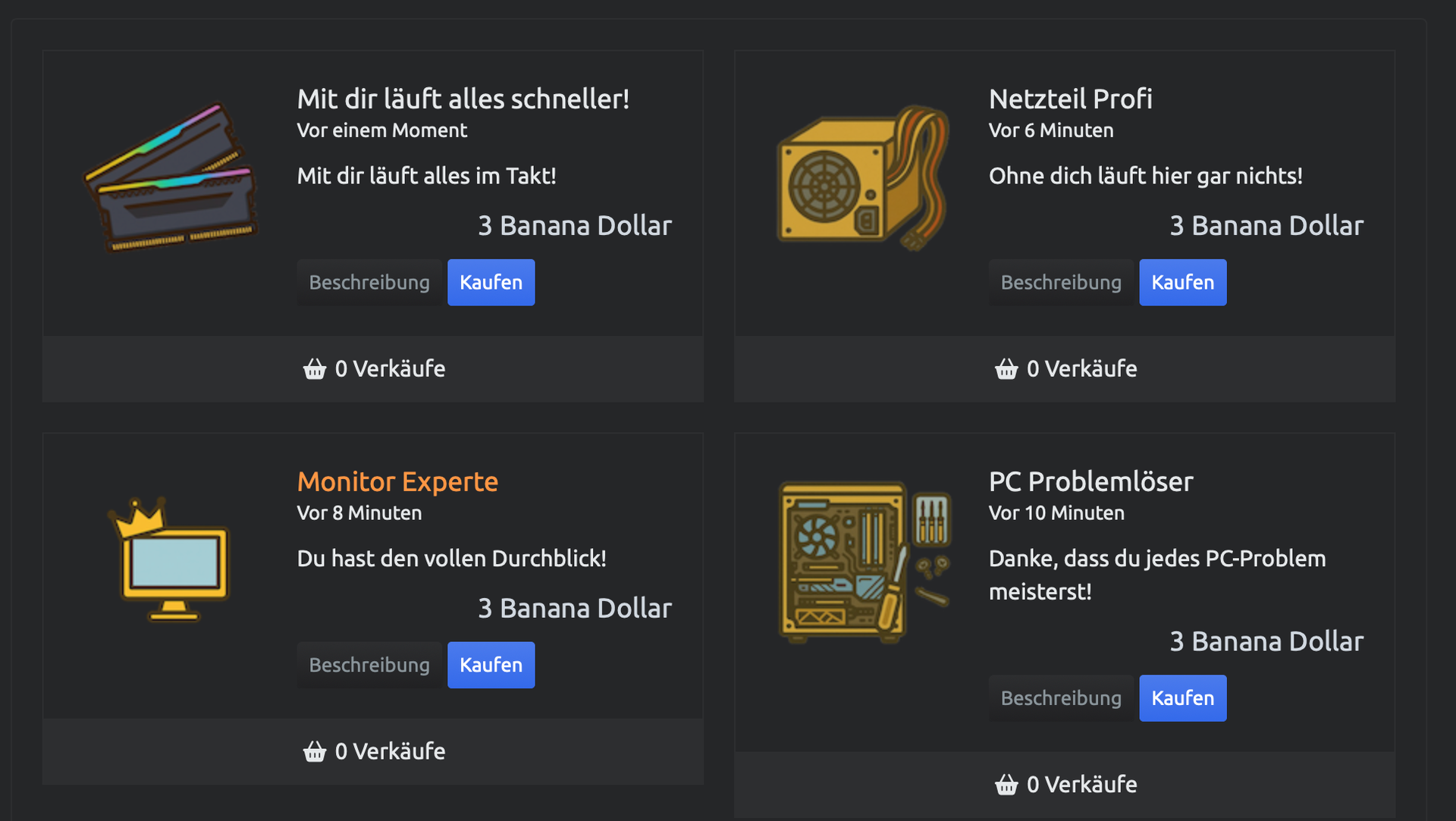Open the PC Problemlöser title
Image resolution: width=1456 pixels, height=821 pixels.
pyautogui.click(x=1090, y=481)
